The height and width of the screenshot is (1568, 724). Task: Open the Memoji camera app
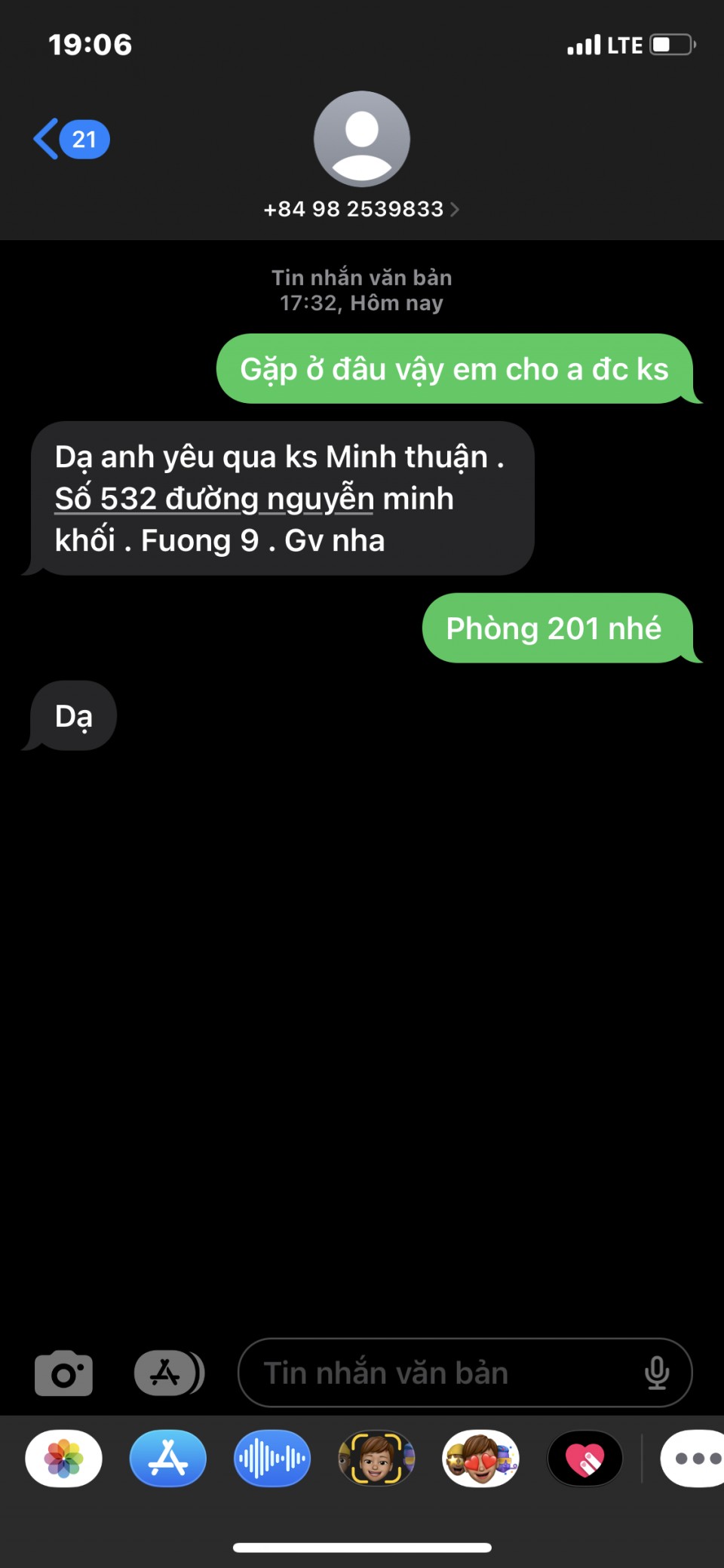pos(376,1458)
